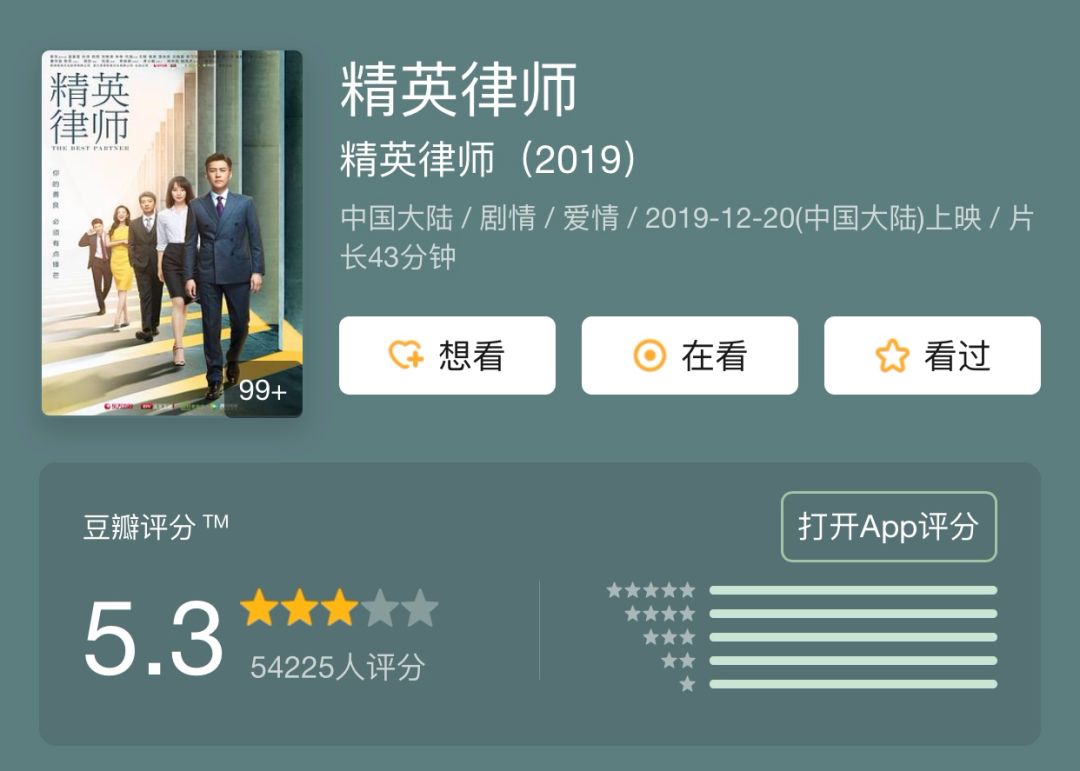The width and height of the screenshot is (1080, 771).
Task: Open the 精英律师 poster photo gallery
Action: pos(172,233)
